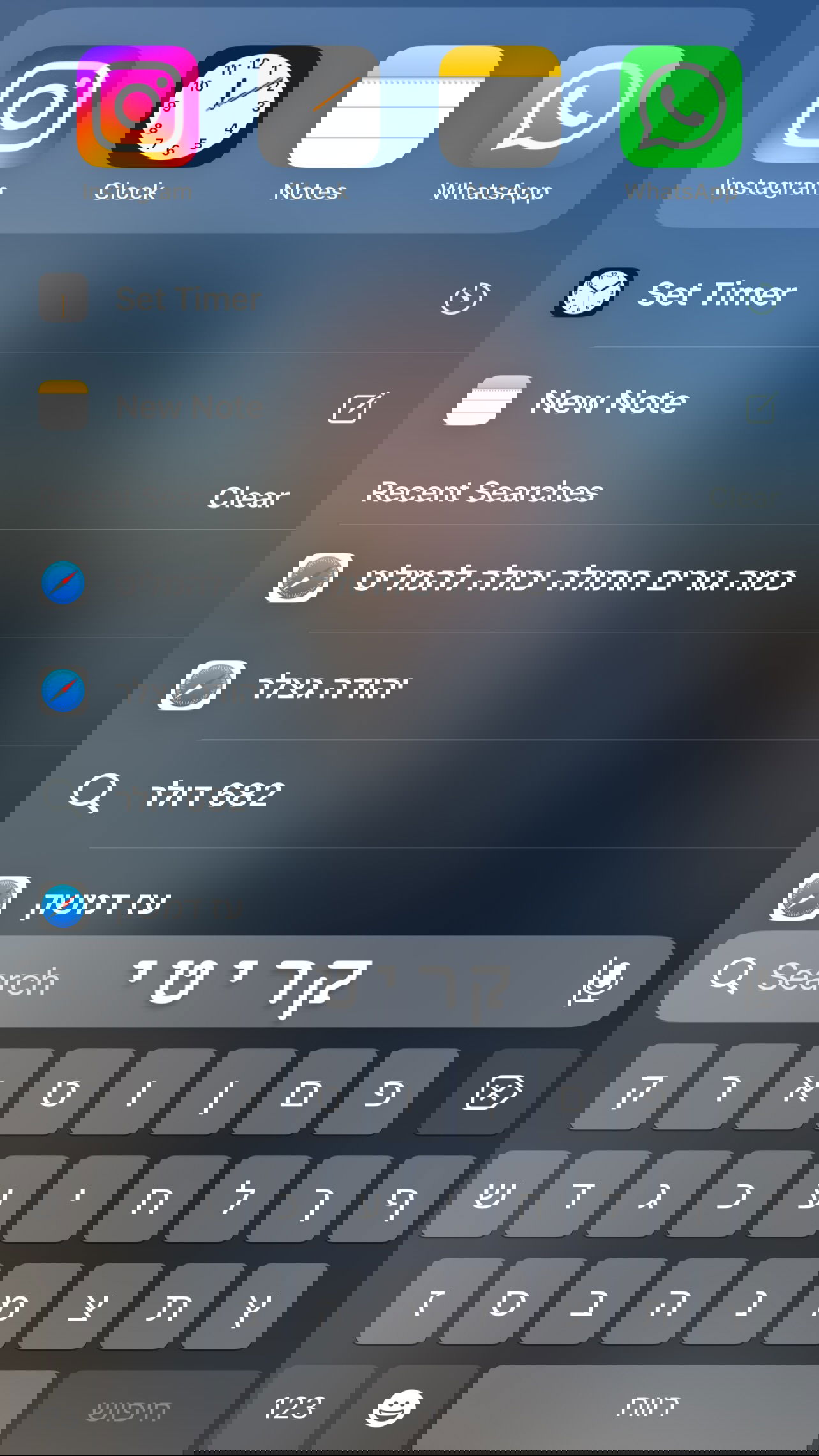Screen dimensions: 819x1456
Task: Tap the dictation microphone in search field
Action: tap(598, 981)
